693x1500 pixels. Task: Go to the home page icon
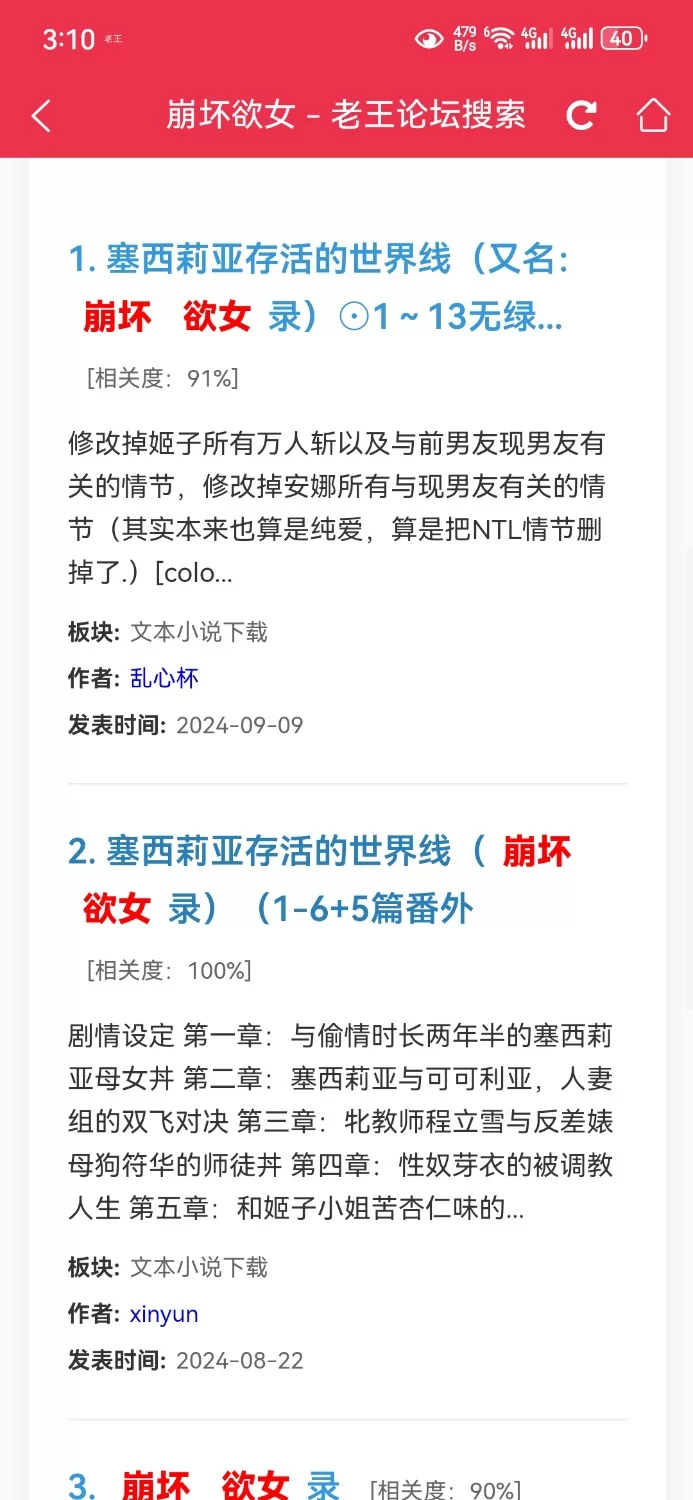coord(653,116)
